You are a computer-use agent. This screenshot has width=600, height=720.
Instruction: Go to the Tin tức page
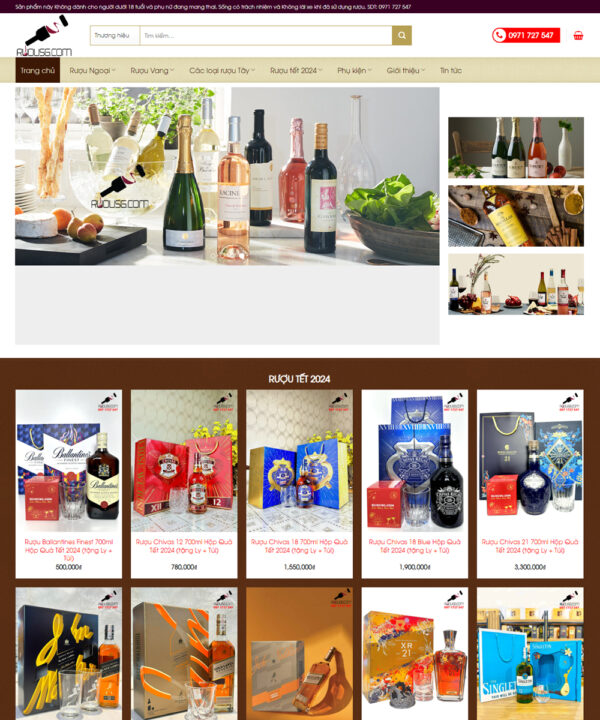(450, 71)
